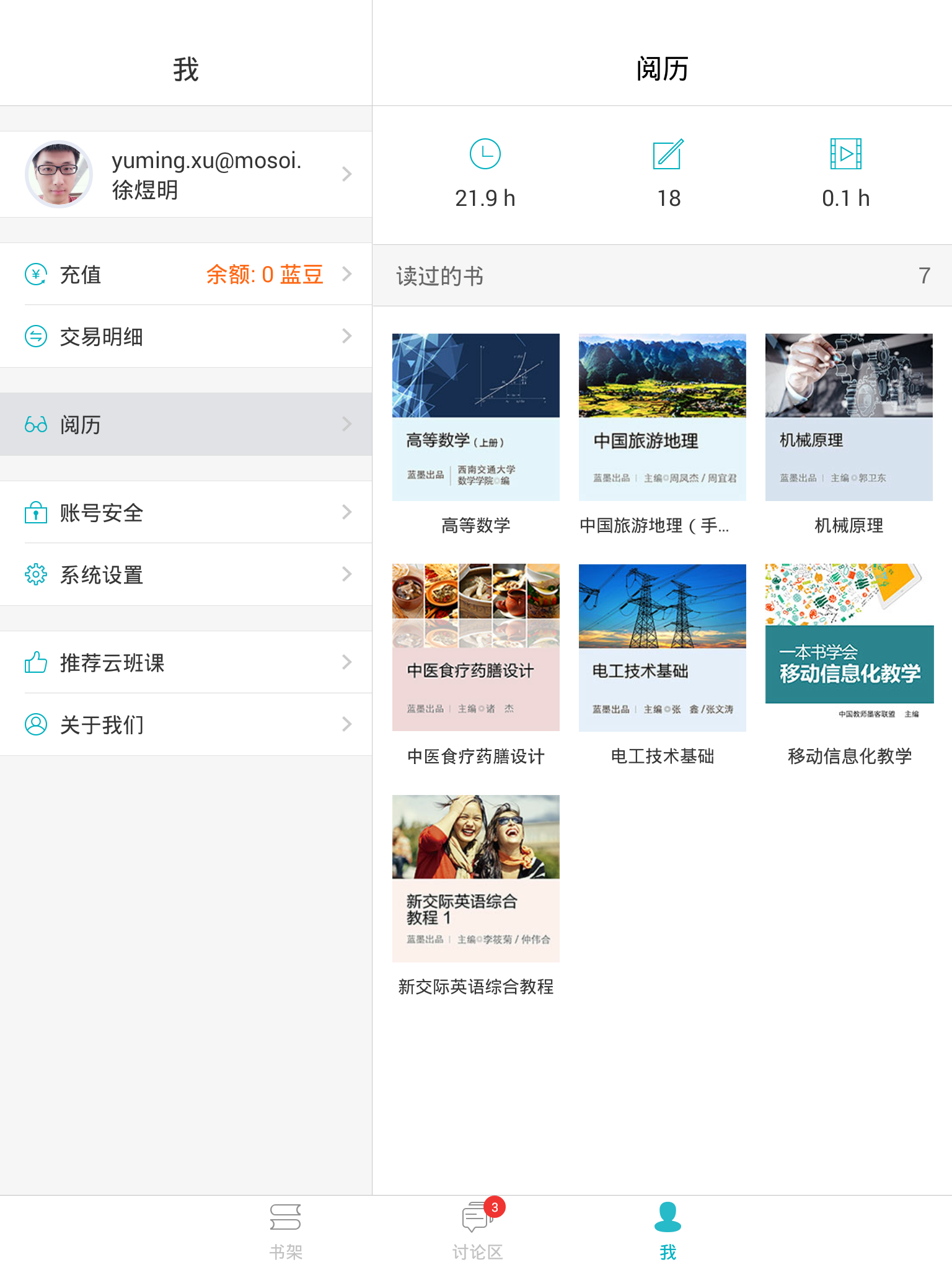Screen dimensions: 952x1270
Task: Open the profile row for 徐煜明
Action: (x=186, y=174)
